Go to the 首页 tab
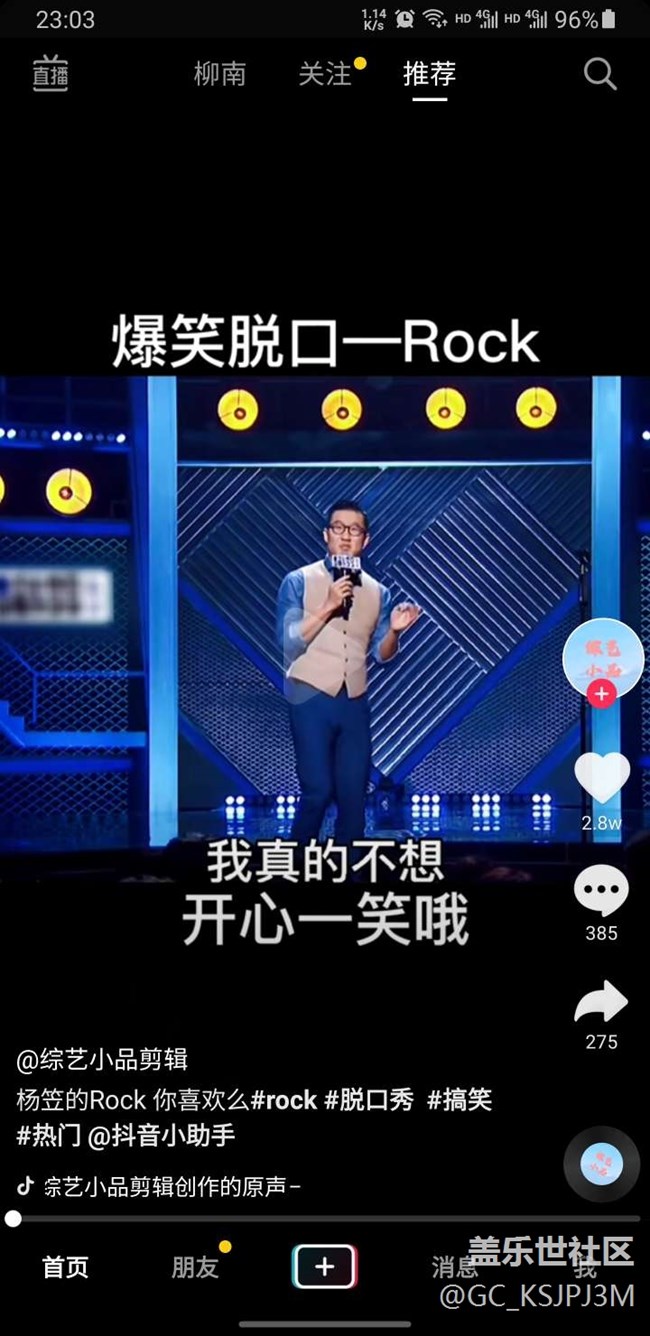 (x=65, y=1268)
